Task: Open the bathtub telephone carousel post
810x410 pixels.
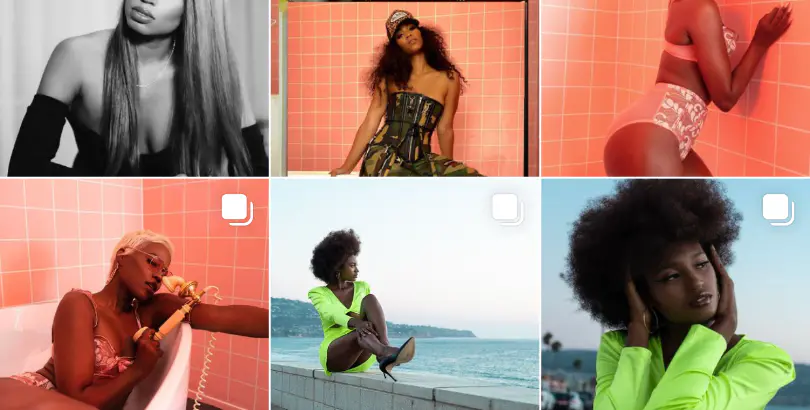Action: click(134, 295)
